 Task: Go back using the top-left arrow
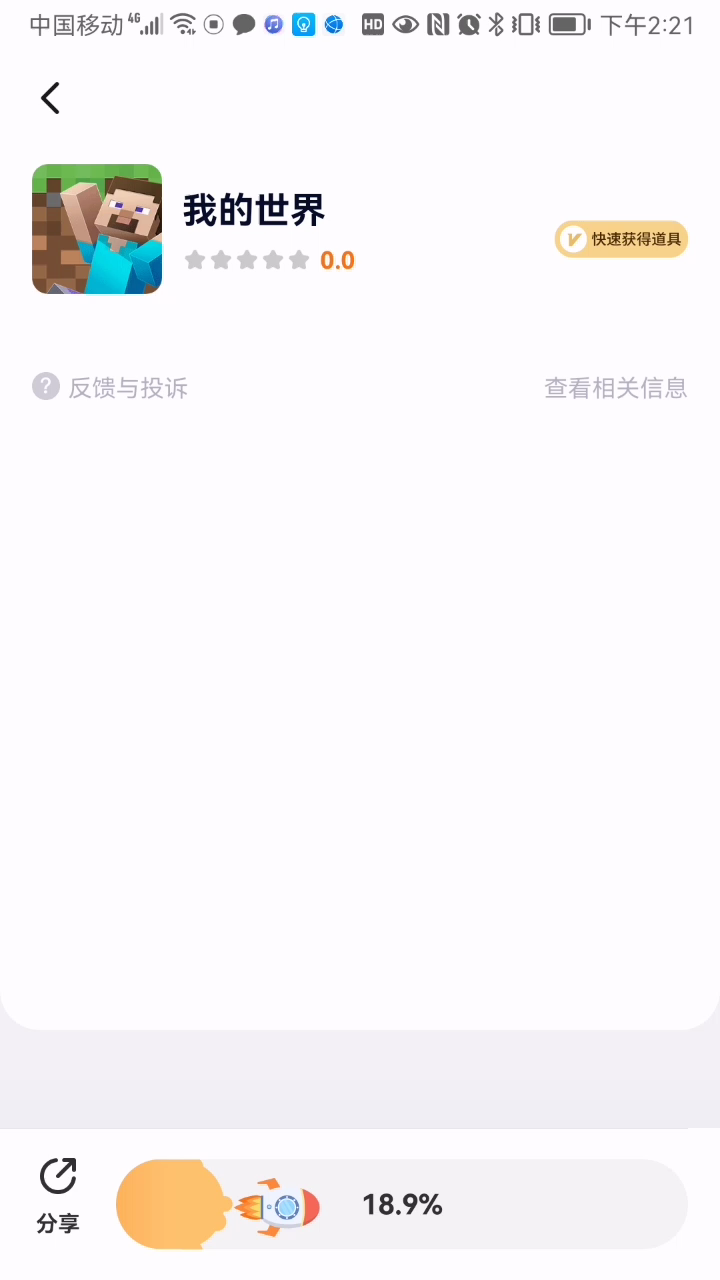point(50,98)
